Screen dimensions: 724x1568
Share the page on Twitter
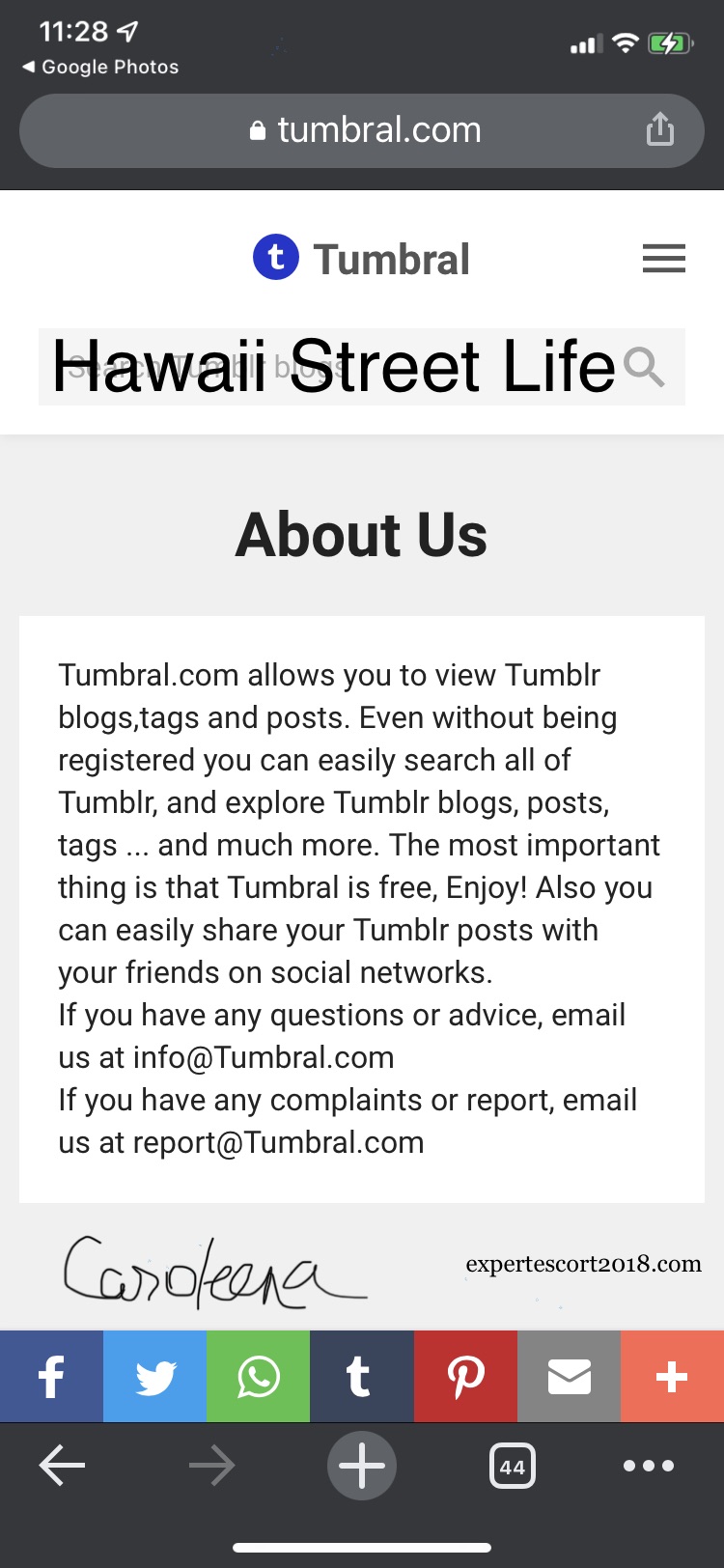coord(154,1377)
